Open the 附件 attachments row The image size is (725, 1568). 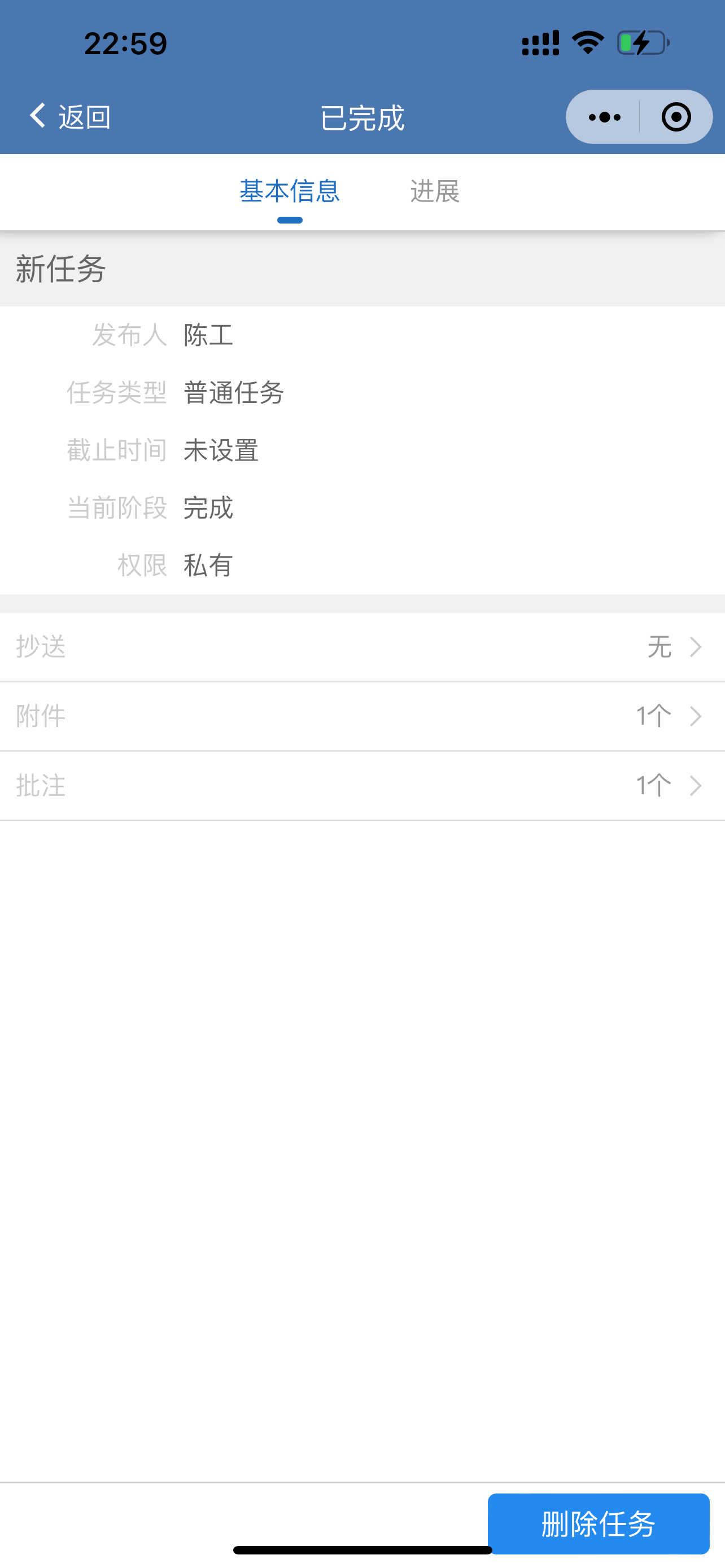tap(362, 716)
